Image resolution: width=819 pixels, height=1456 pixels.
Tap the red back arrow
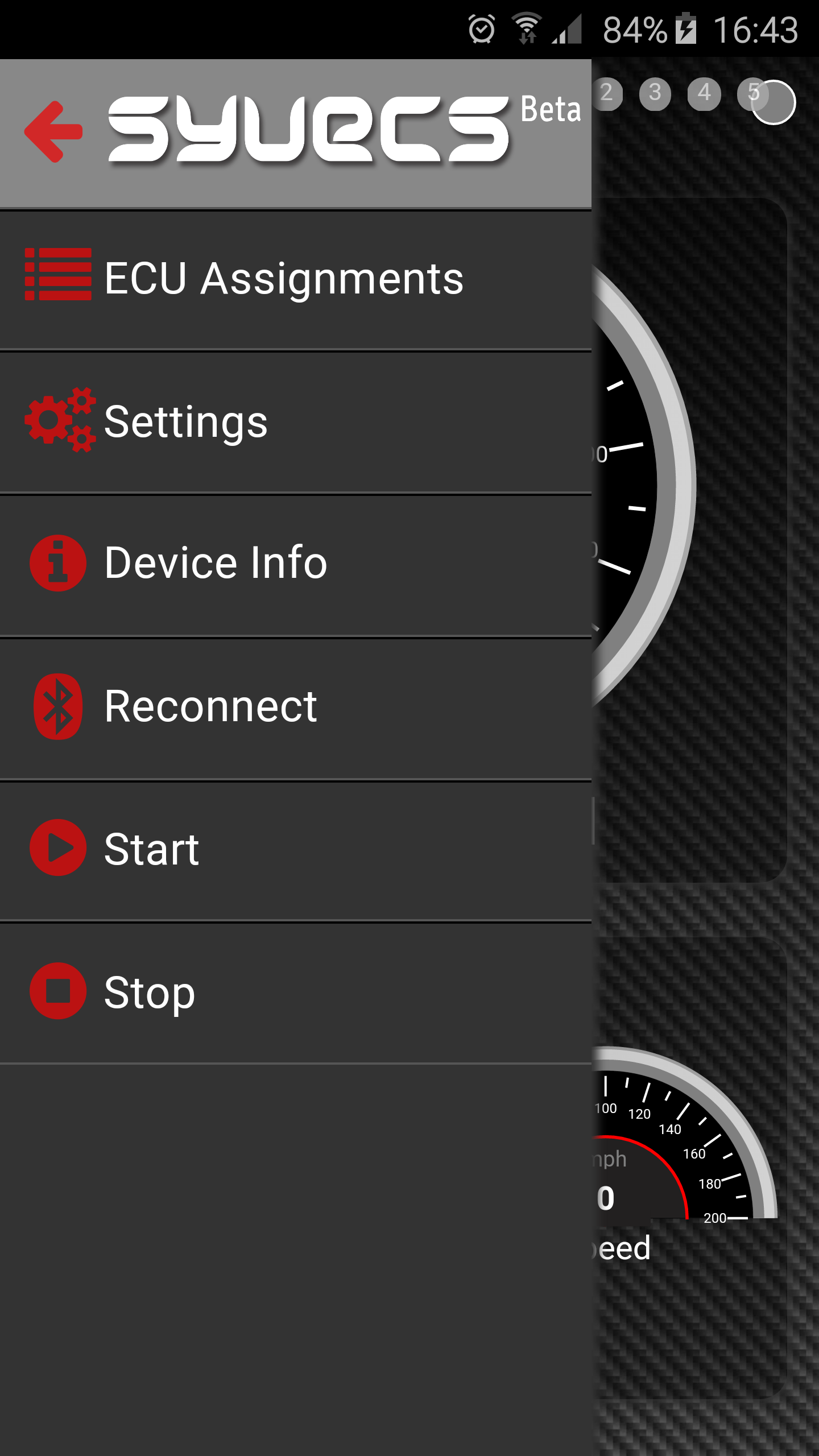pos(54,132)
